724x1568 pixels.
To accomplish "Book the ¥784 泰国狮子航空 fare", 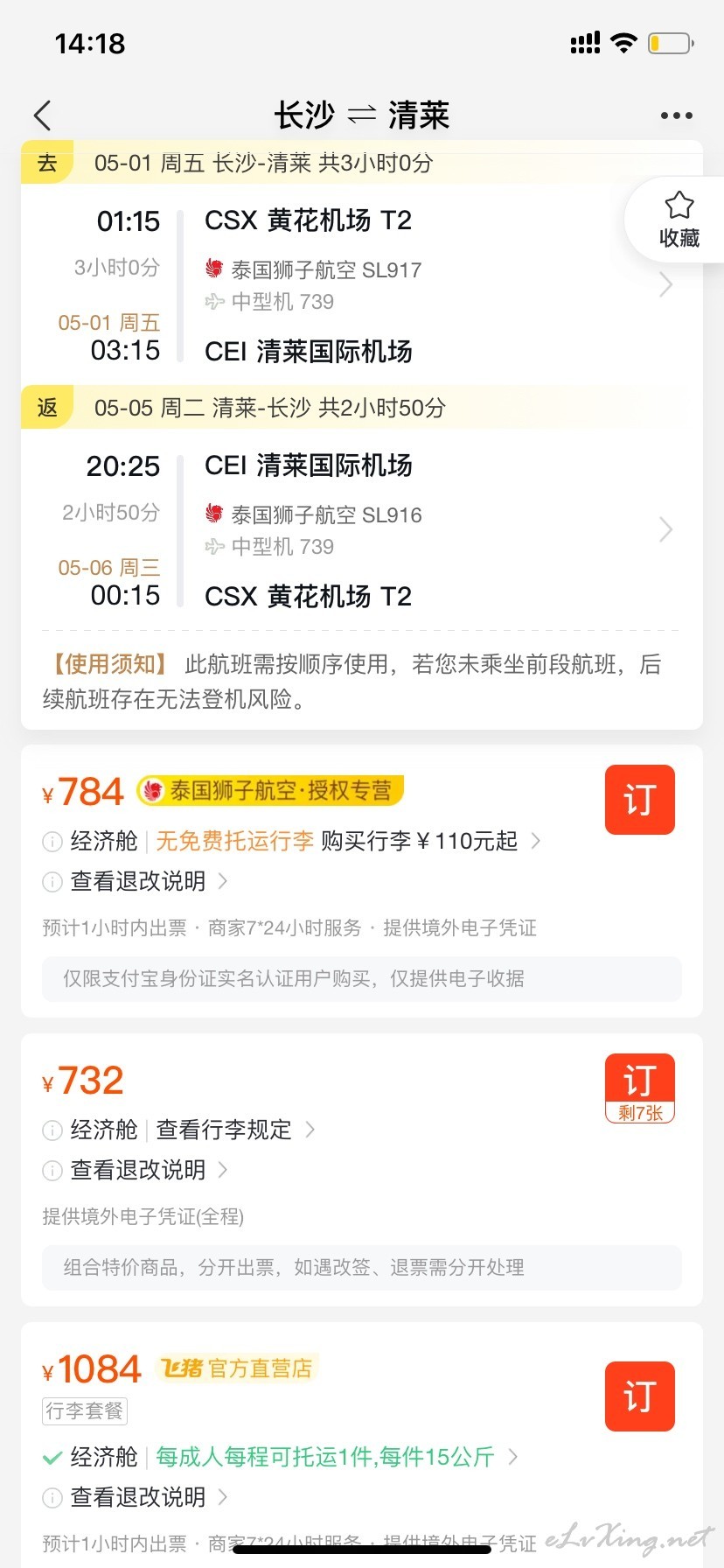I will coord(639,800).
